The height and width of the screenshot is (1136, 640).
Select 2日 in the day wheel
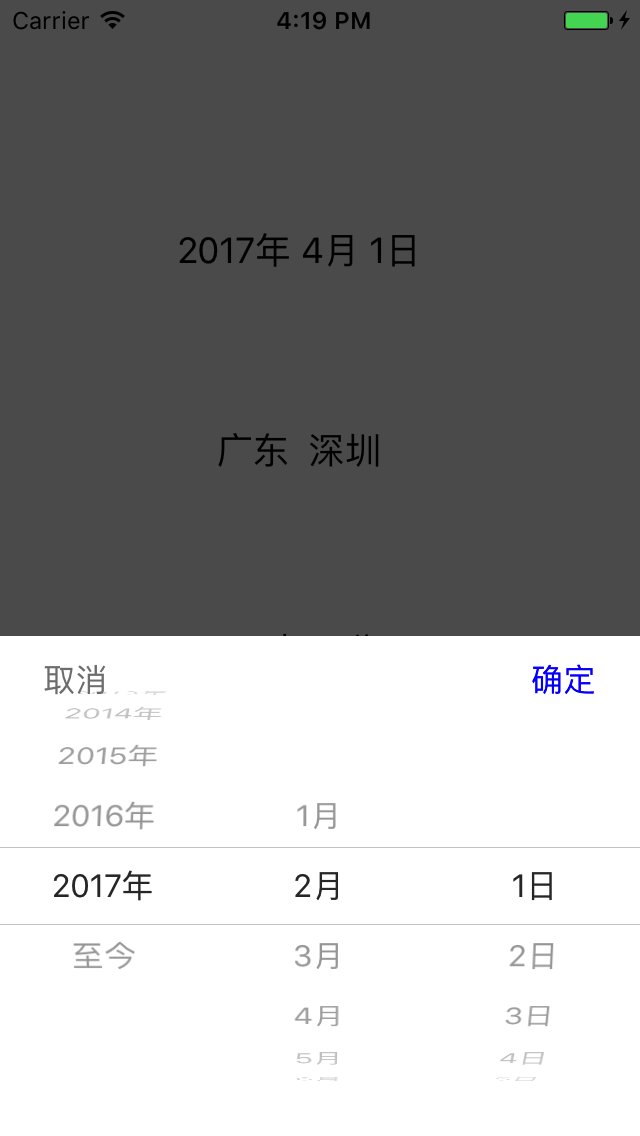point(532,956)
